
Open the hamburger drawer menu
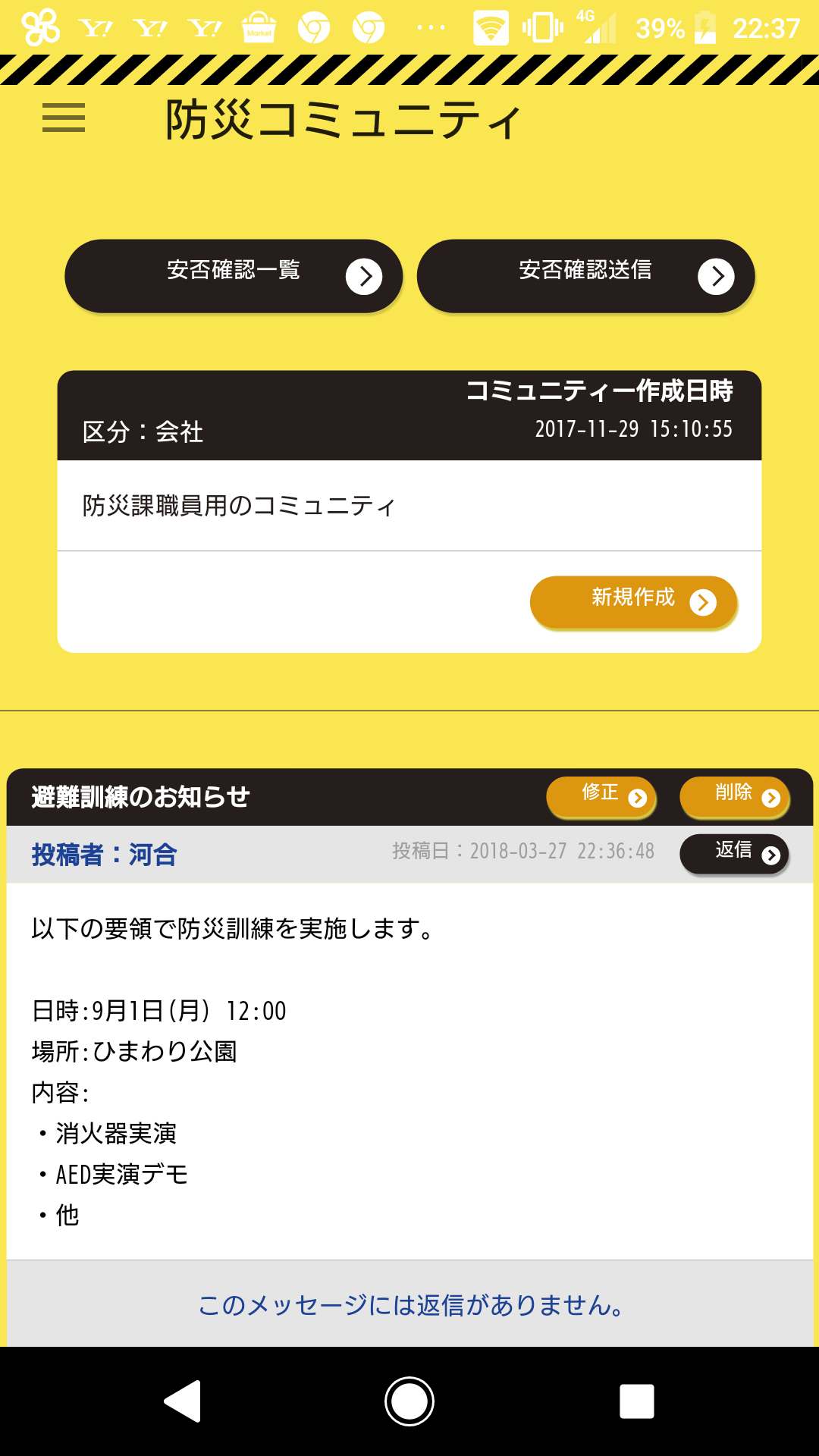[x=64, y=118]
